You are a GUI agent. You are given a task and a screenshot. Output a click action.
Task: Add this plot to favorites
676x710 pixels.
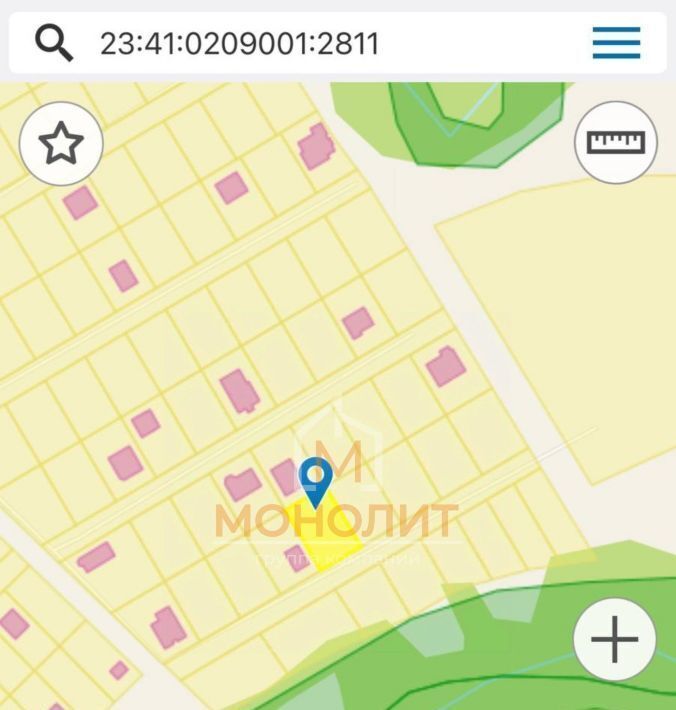coord(61,144)
